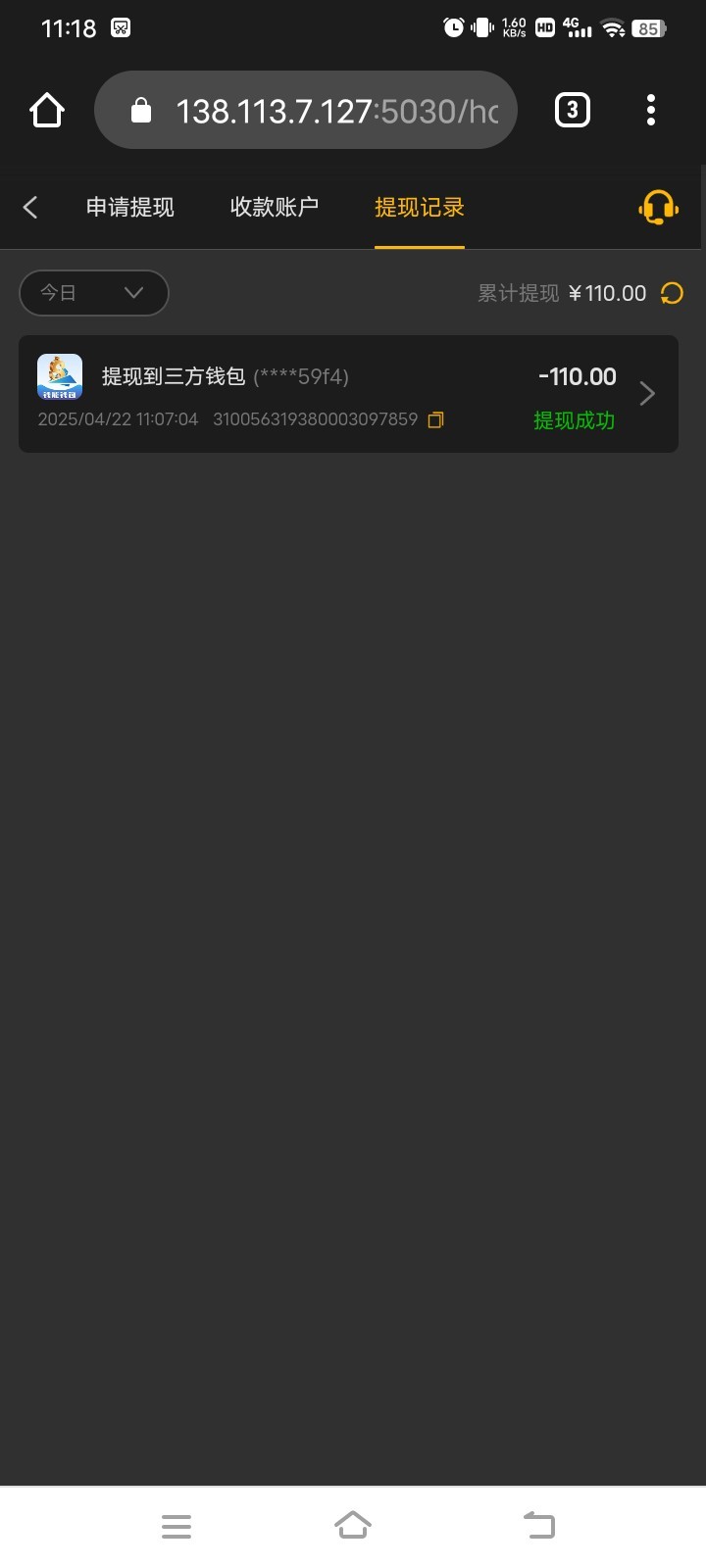706x1568 pixels.
Task: Switch to the 收款账户 tab
Action: 274,207
